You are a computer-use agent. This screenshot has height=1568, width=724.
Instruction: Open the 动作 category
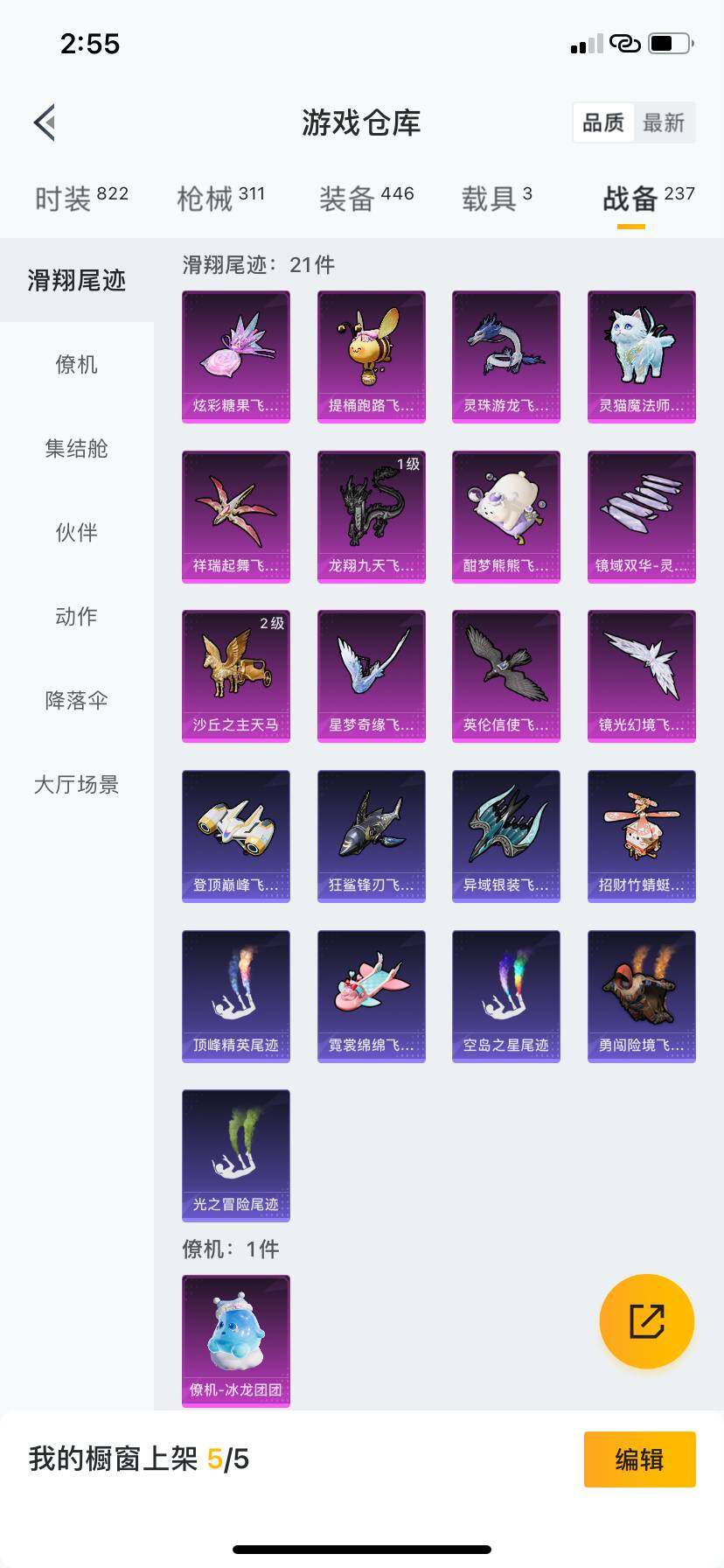(x=76, y=616)
